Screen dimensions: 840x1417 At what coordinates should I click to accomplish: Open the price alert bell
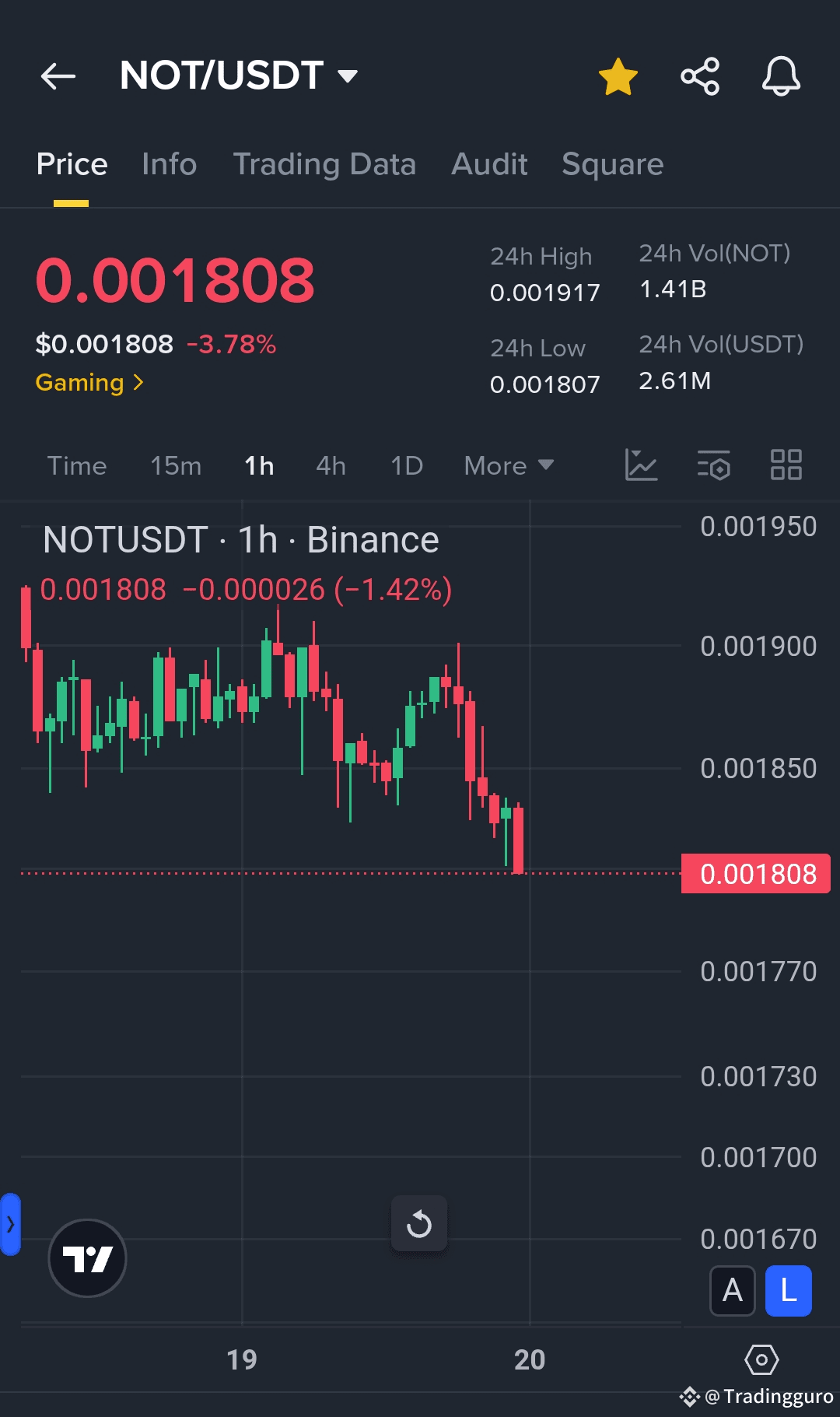coord(781,76)
